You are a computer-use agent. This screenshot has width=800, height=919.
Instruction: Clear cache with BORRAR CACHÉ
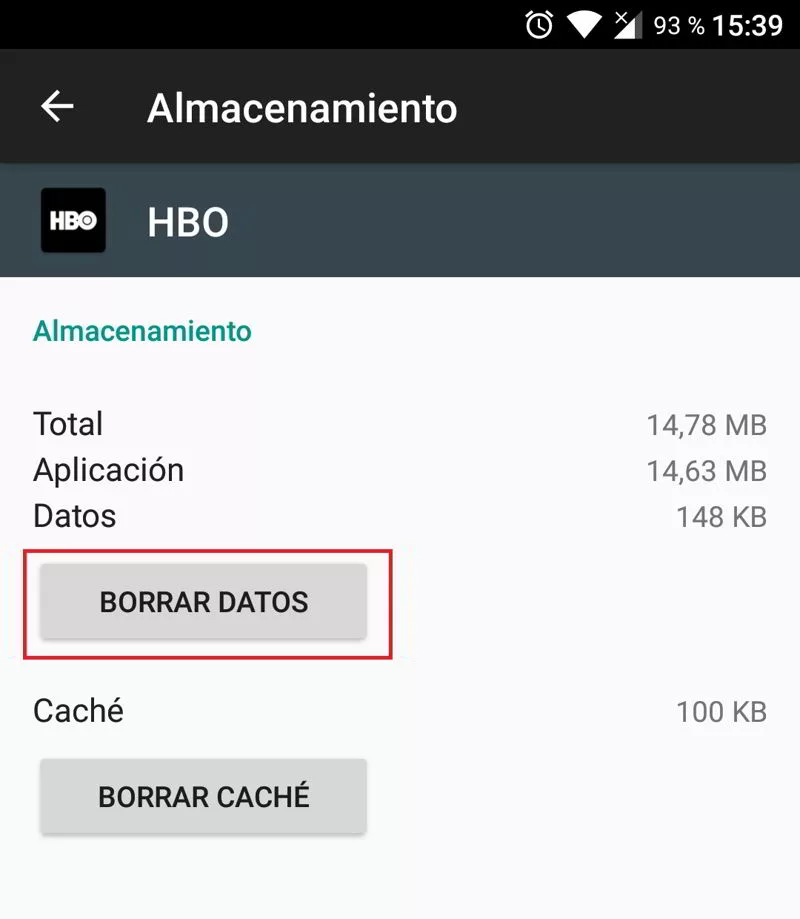pyautogui.click(x=204, y=797)
